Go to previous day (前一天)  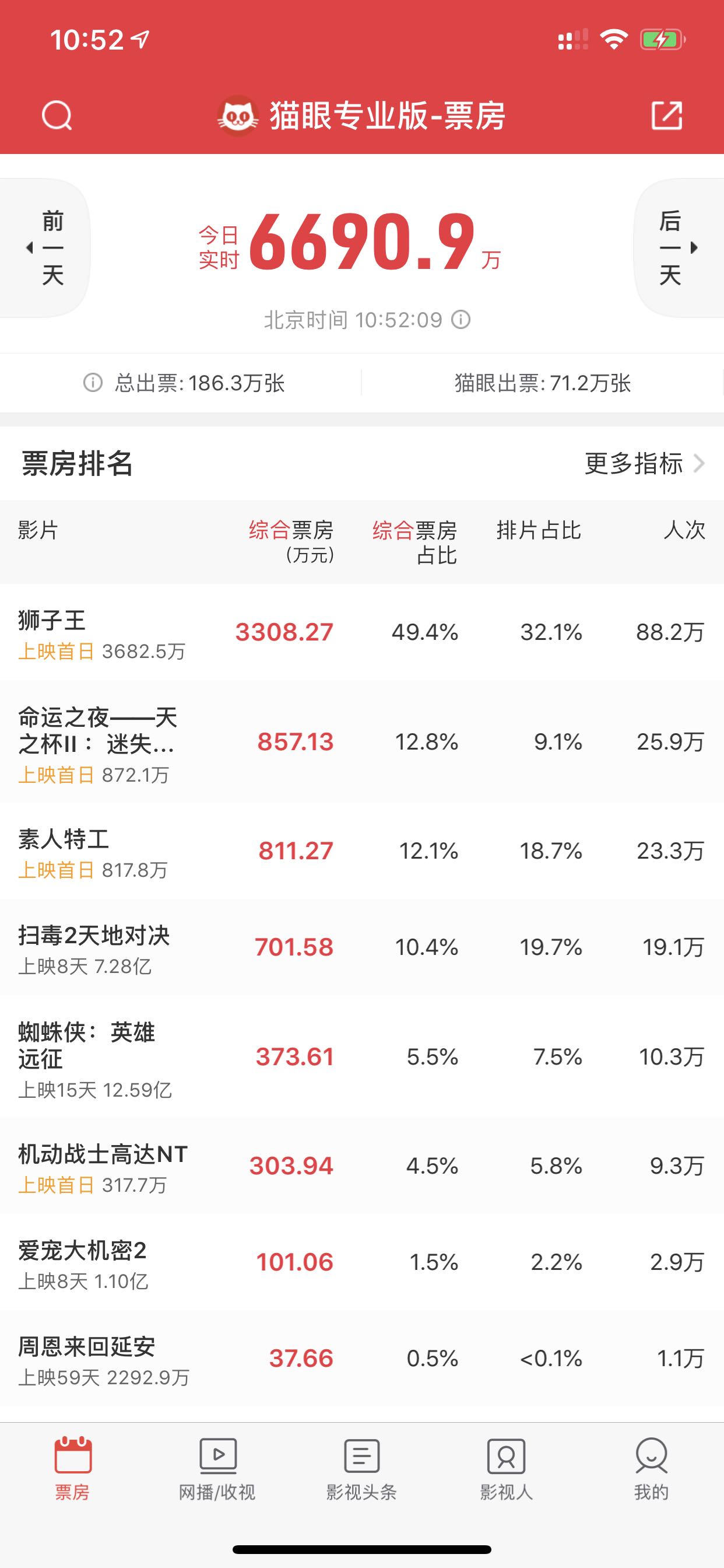[45, 248]
